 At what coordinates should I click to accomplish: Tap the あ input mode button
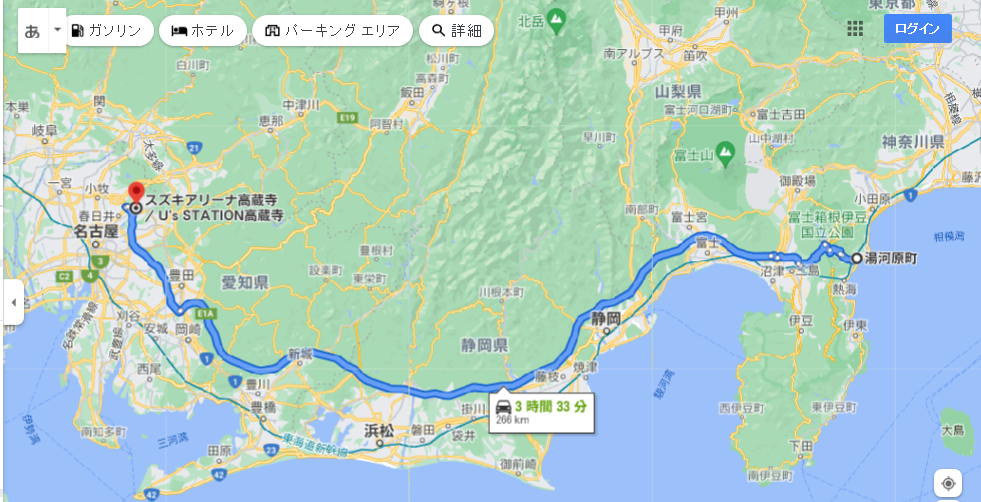33,30
